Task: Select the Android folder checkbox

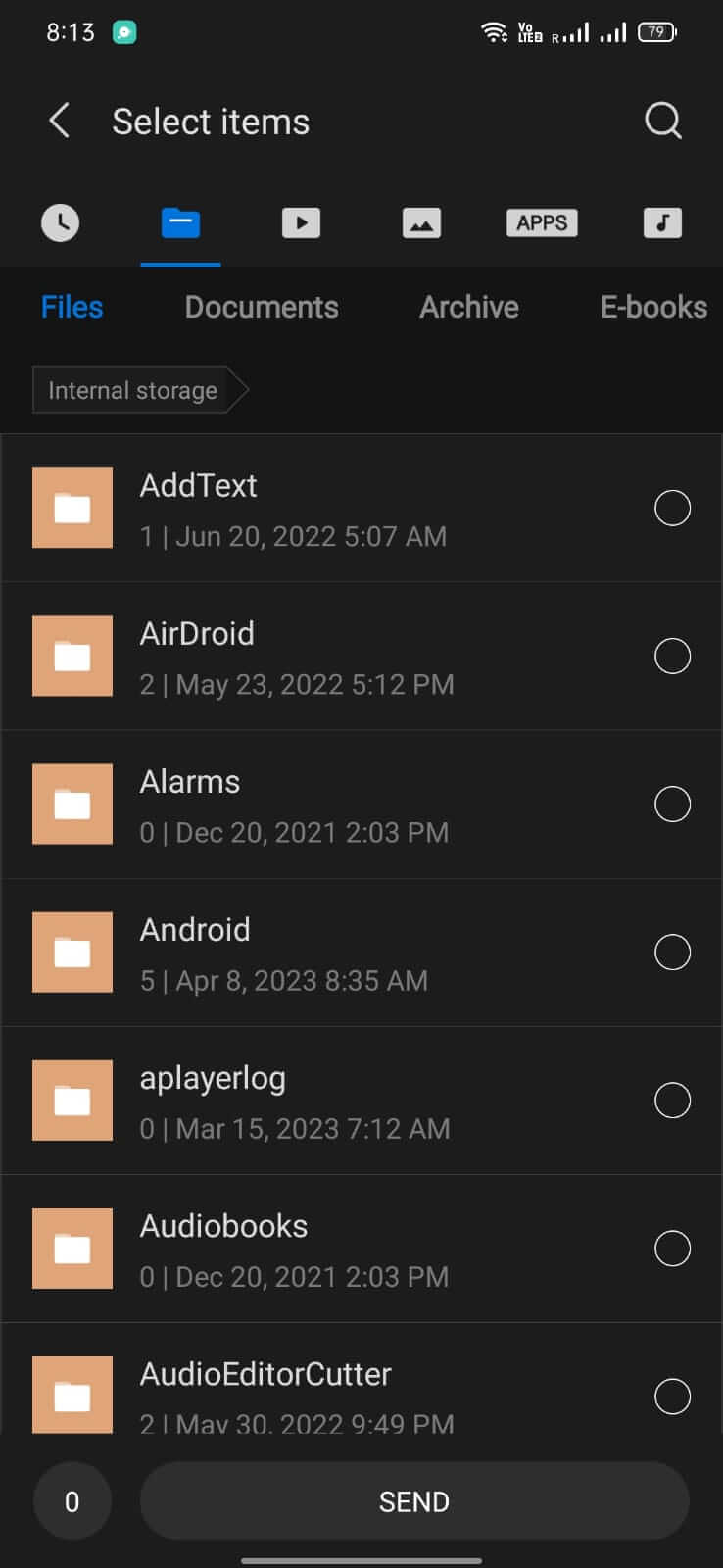Action: tap(673, 952)
